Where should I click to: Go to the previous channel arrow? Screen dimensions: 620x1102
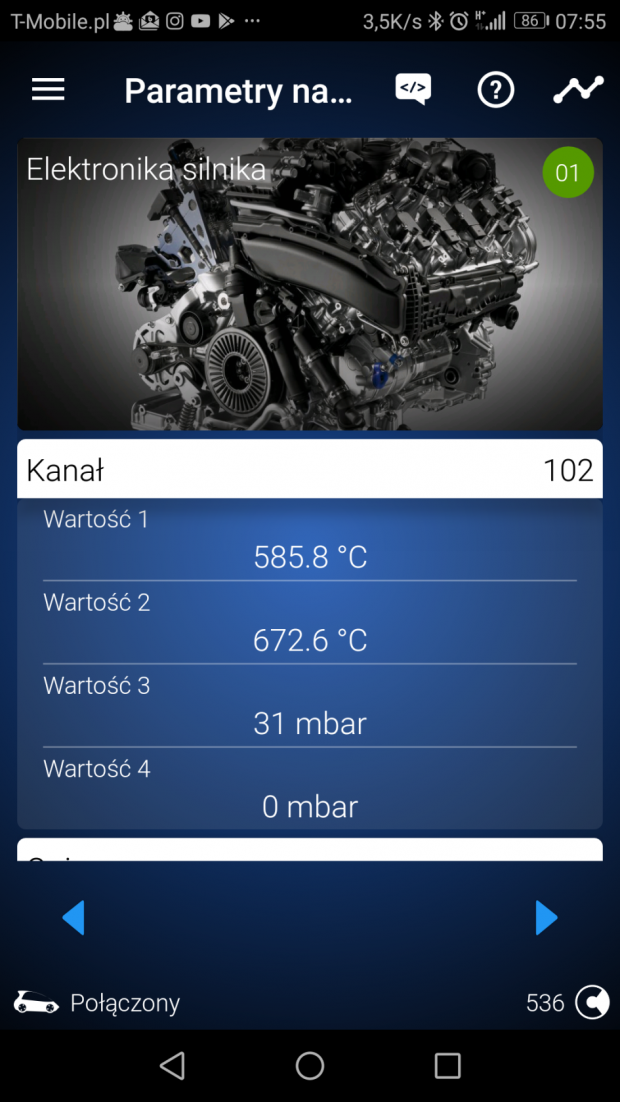(x=74, y=917)
